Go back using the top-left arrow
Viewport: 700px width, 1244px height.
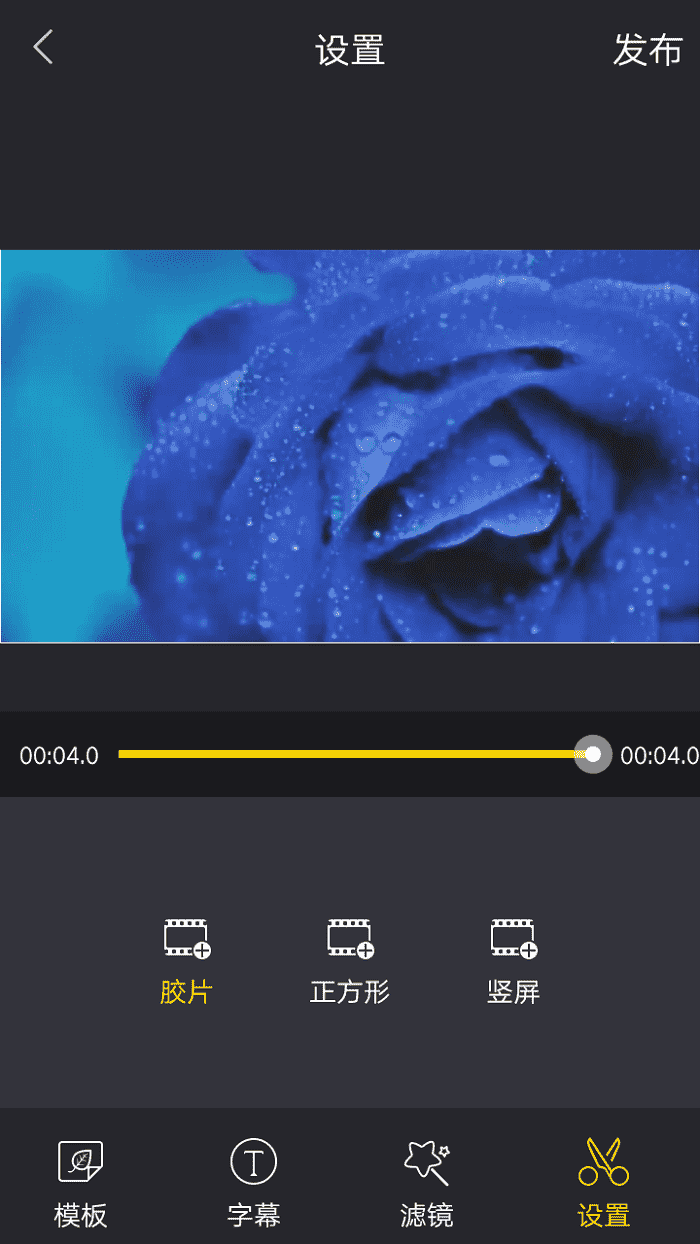pyautogui.click(x=43, y=48)
